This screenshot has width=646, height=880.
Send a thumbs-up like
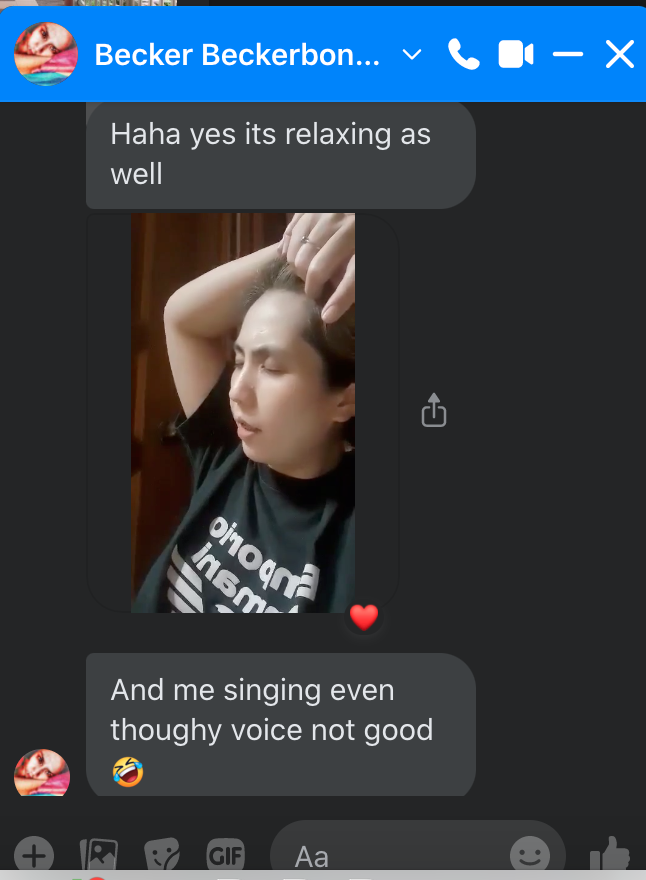point(609,856)
